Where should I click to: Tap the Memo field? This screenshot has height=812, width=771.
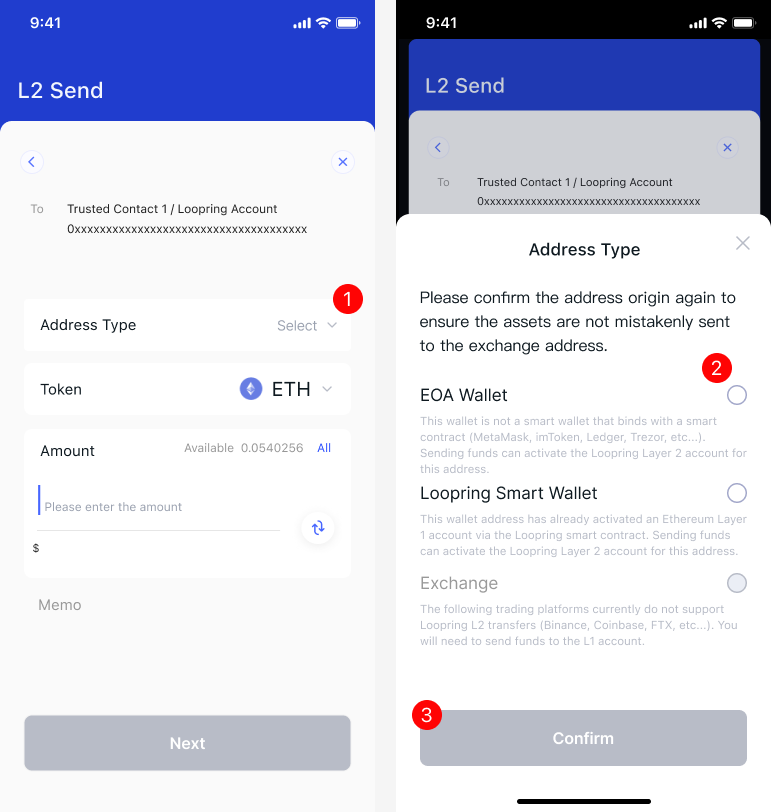click(x=187, y=605)
